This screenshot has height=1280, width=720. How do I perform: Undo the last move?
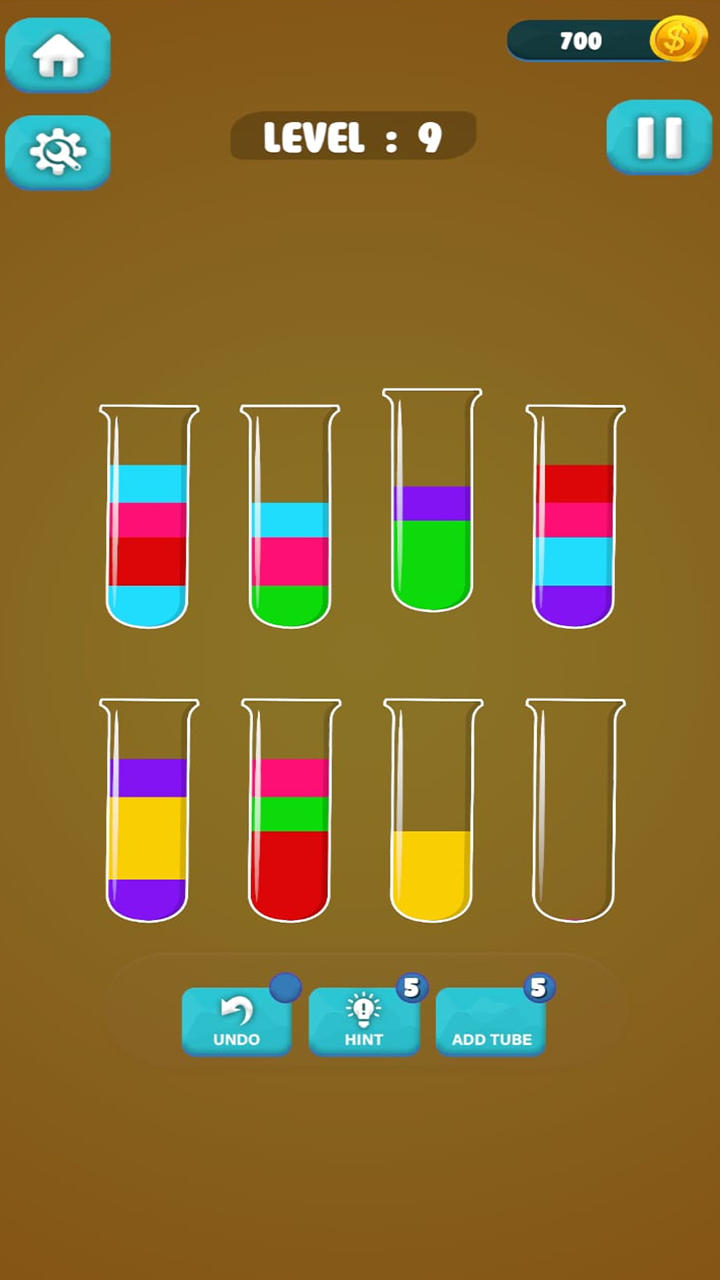(x=237, y=1021)
